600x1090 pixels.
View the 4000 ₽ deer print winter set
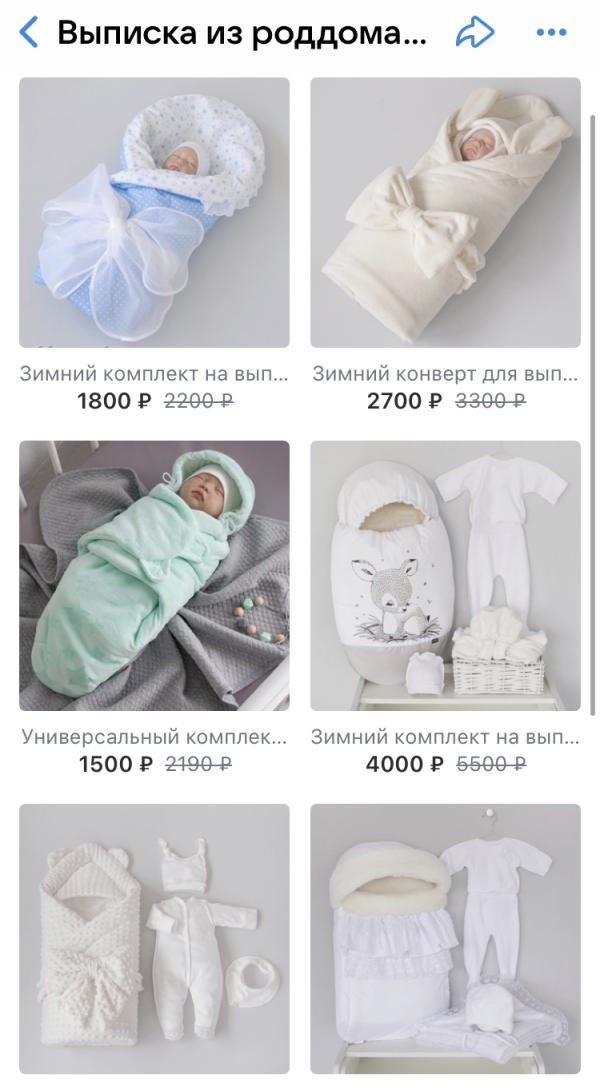tap(445, 576)
